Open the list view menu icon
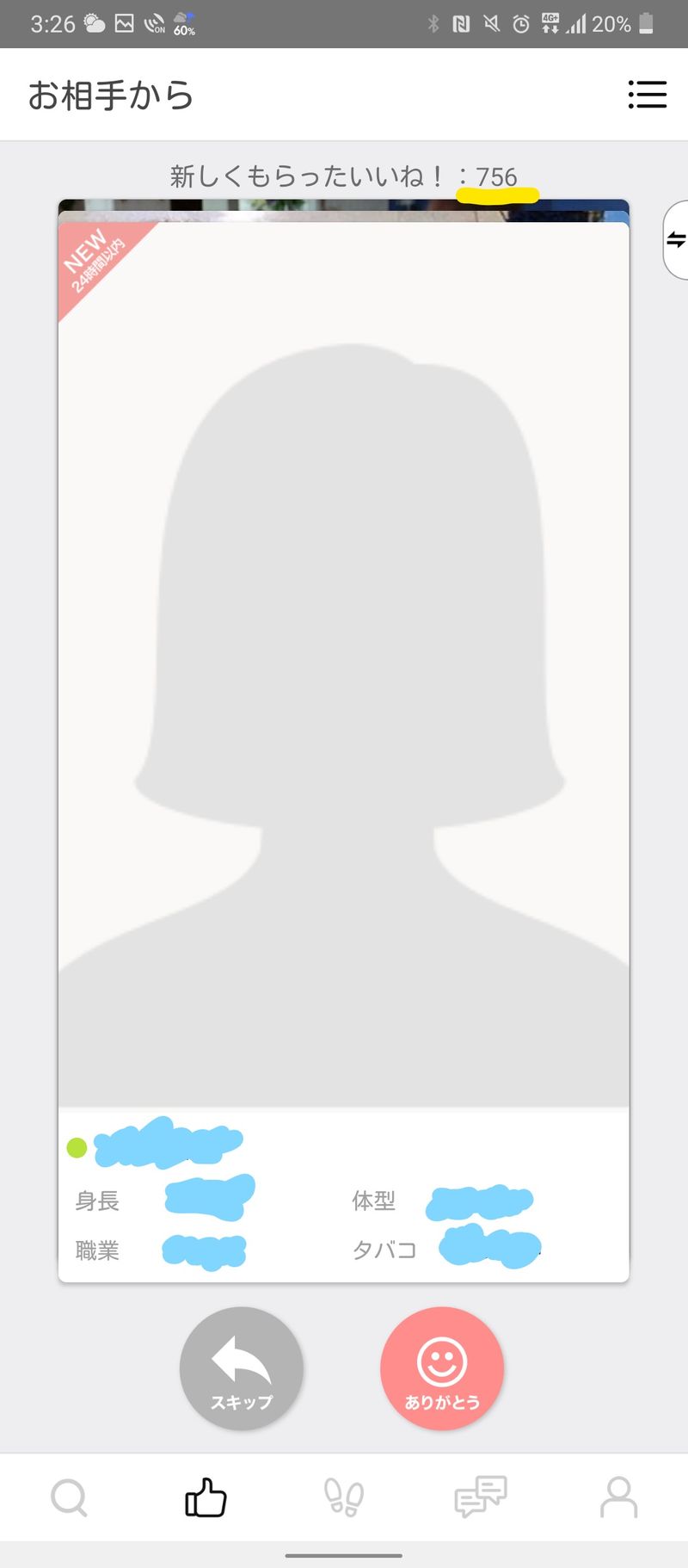This screenshot has width=688, height=1568. coord(647,95)
